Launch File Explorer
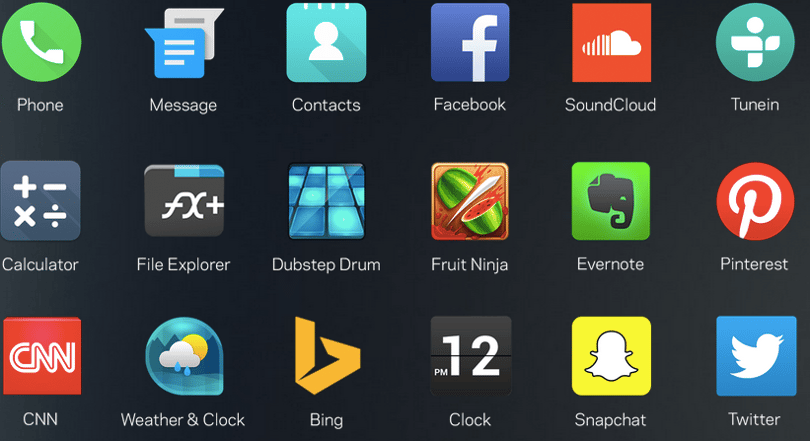This screenshot has height=441, width=810. (183, 200)
